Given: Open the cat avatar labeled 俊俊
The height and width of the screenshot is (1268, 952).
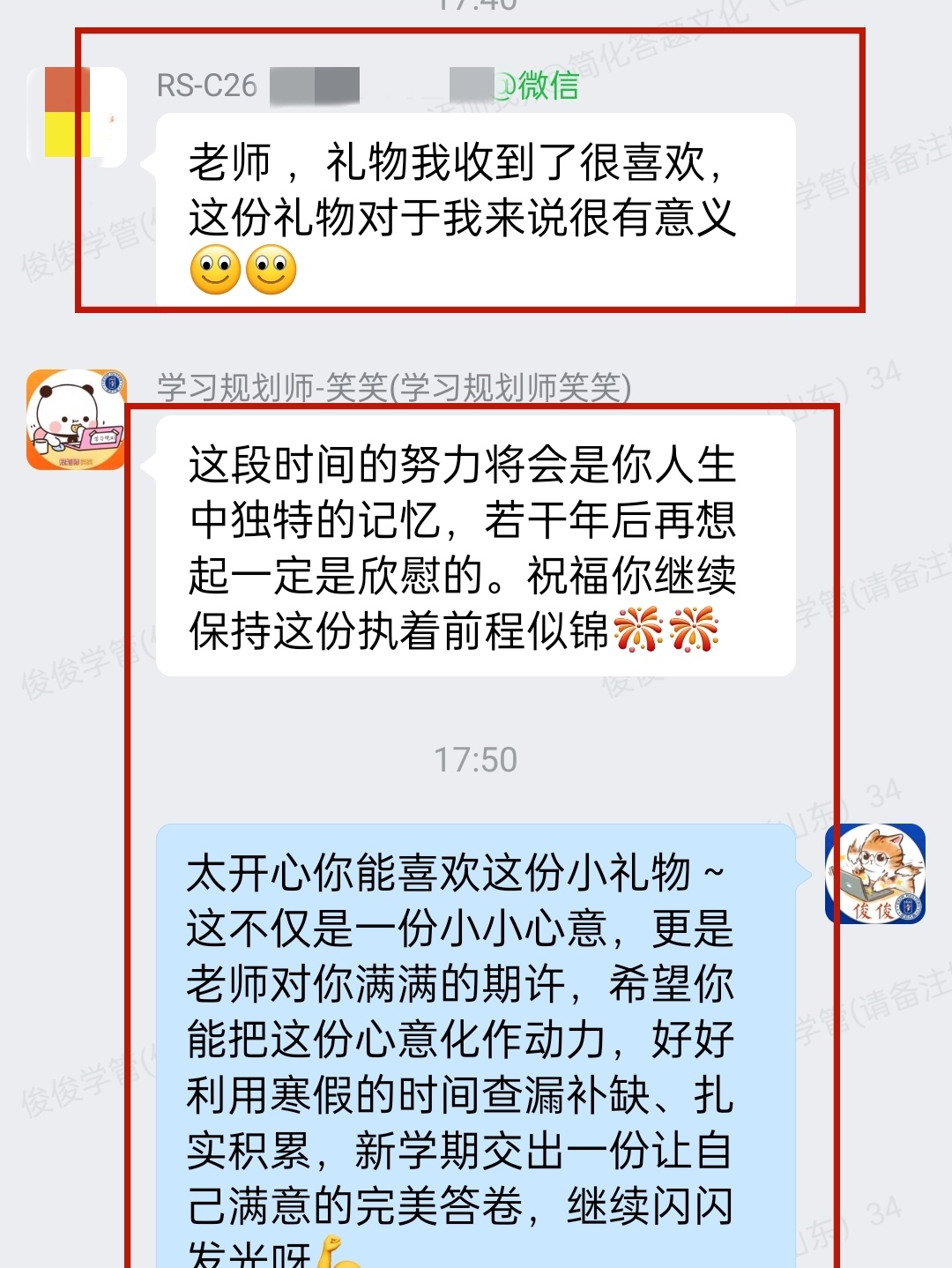Looking at the screenshot, I should [874, 874].
